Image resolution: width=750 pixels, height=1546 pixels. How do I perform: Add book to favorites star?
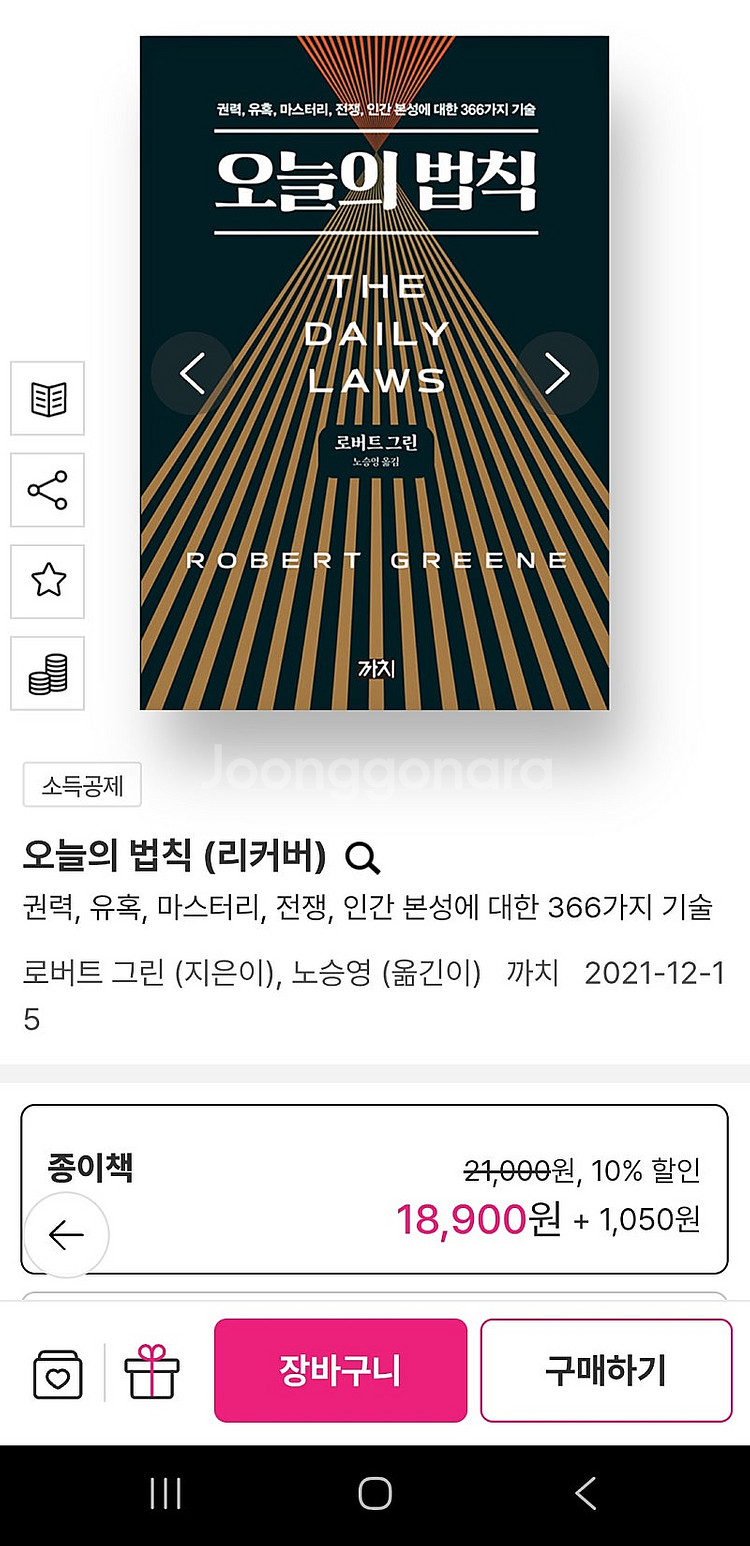click(x=47, y=581)
